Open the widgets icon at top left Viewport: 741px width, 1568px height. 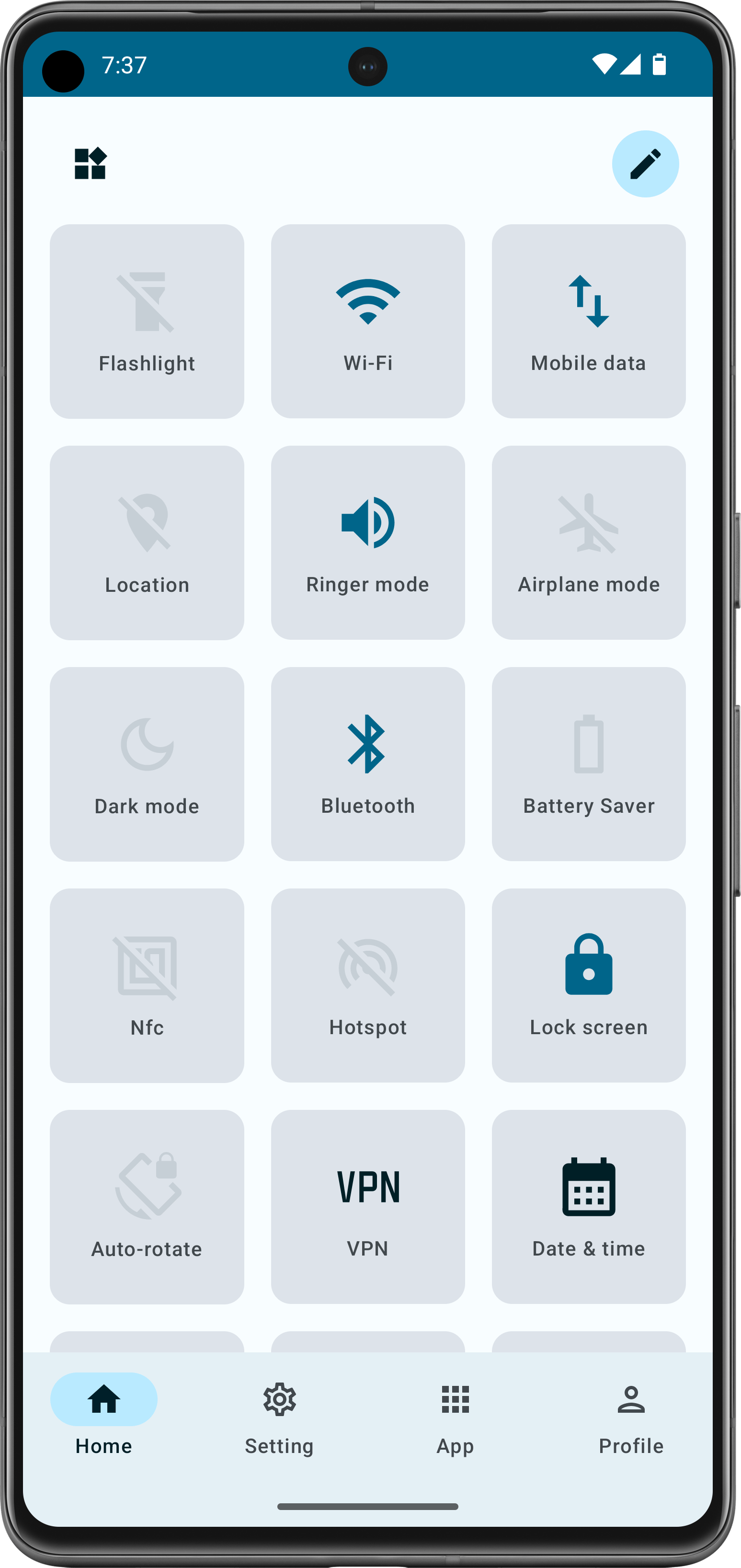[x=90, y=164]
